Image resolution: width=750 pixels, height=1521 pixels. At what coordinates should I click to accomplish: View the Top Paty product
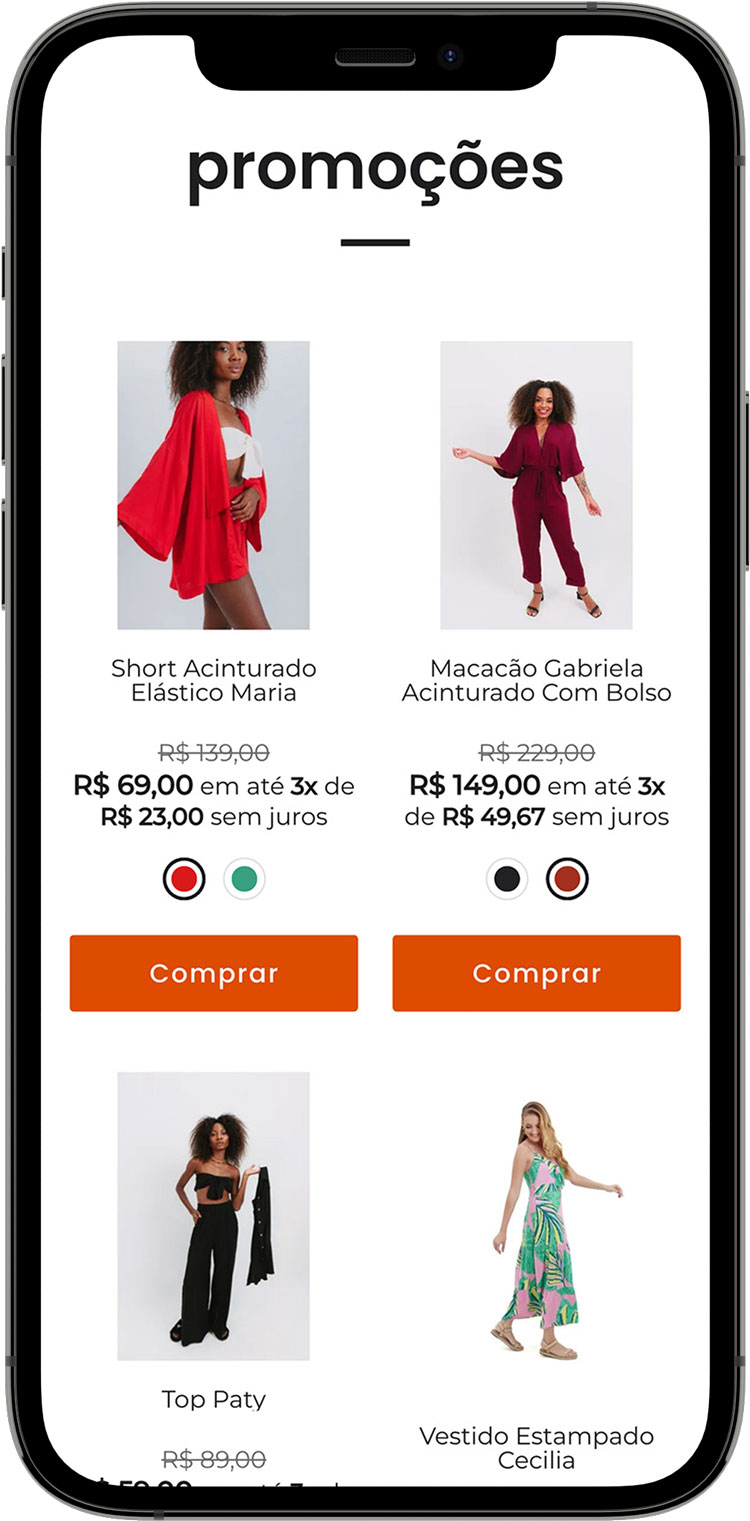(x=213, y=1215)
